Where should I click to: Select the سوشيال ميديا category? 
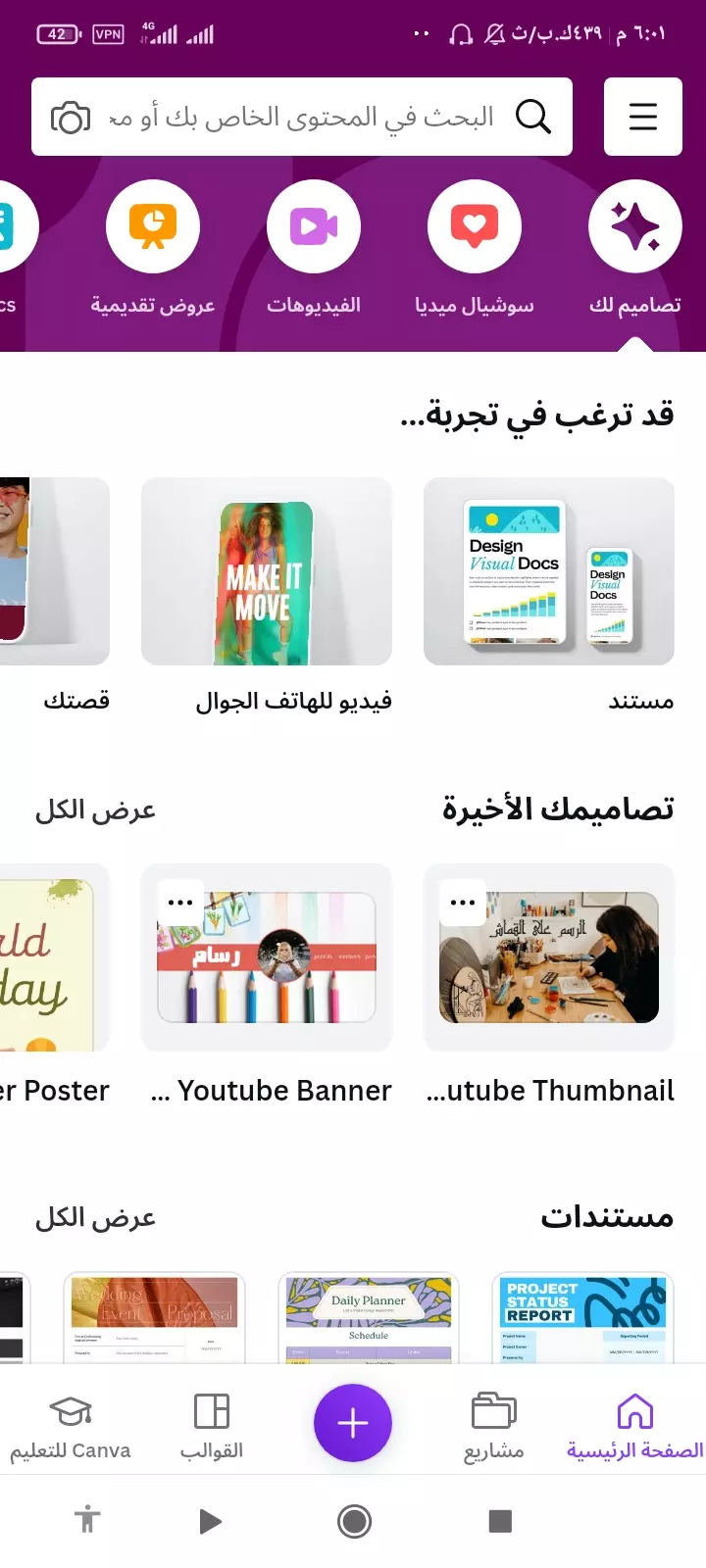[475, 227]
